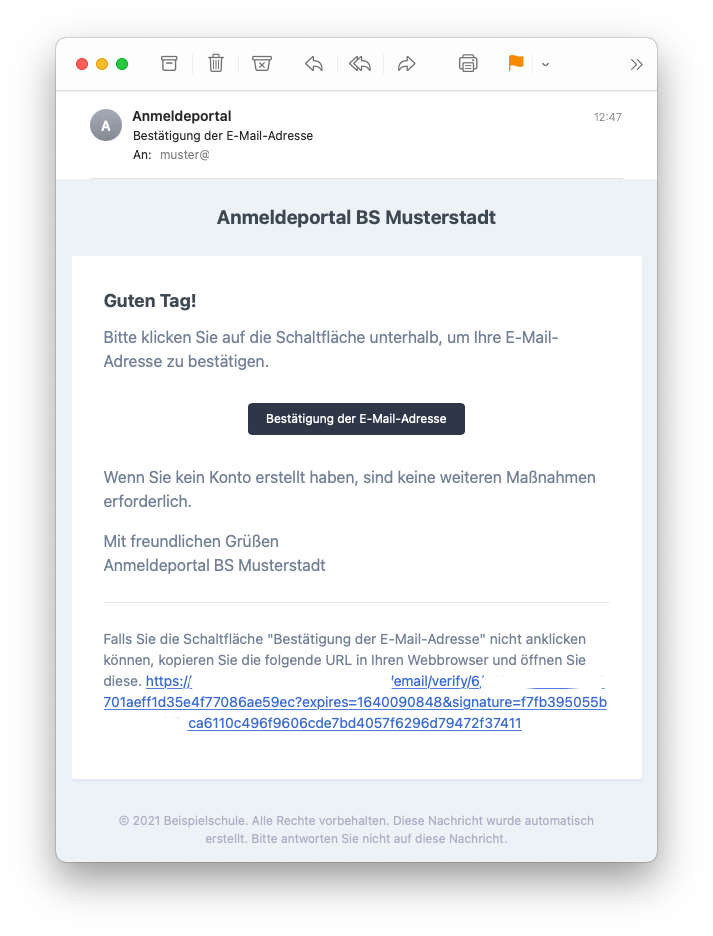Click Bestätigung der E-Mail-Adresse button

(356, 419)
